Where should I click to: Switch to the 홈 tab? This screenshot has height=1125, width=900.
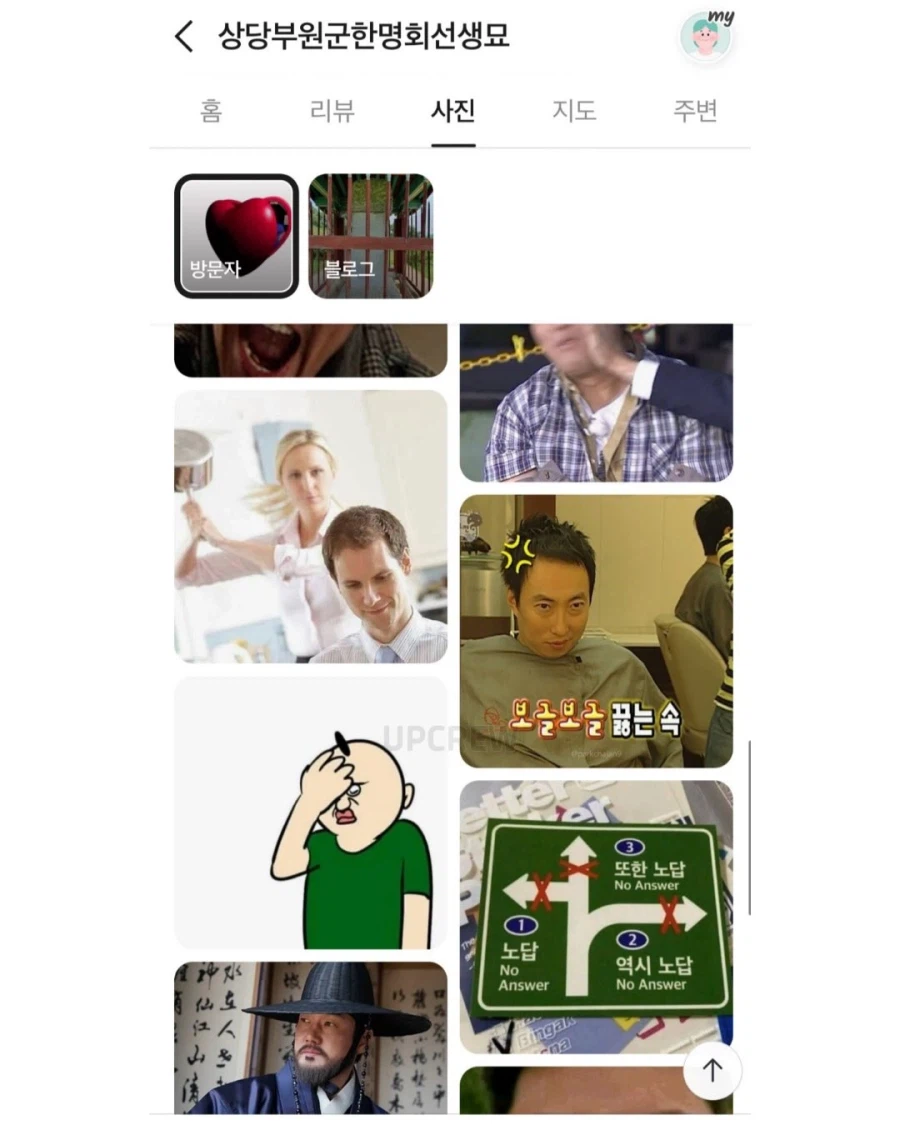pos(210,111)
